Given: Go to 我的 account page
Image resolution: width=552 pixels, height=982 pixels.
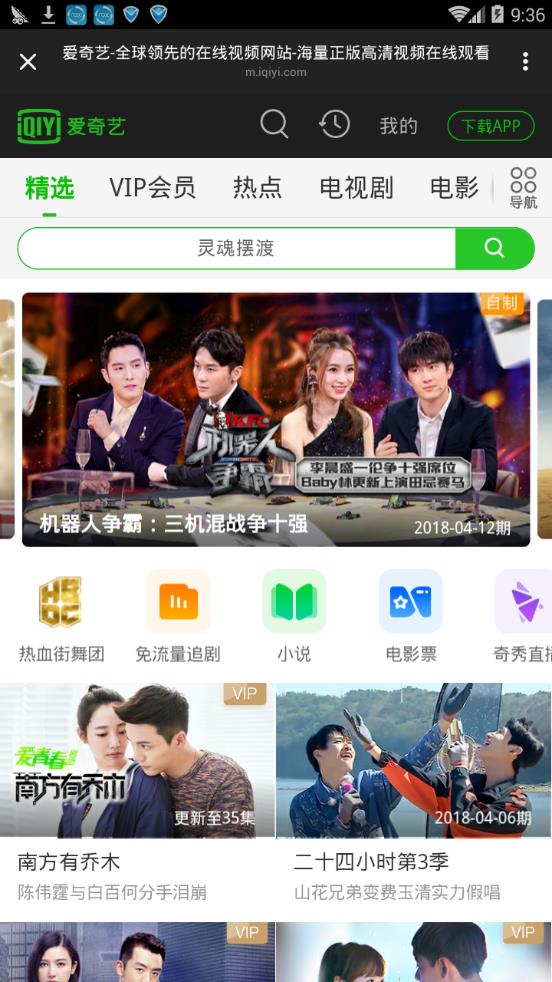Looking at the screenshot, I should 398,126.
